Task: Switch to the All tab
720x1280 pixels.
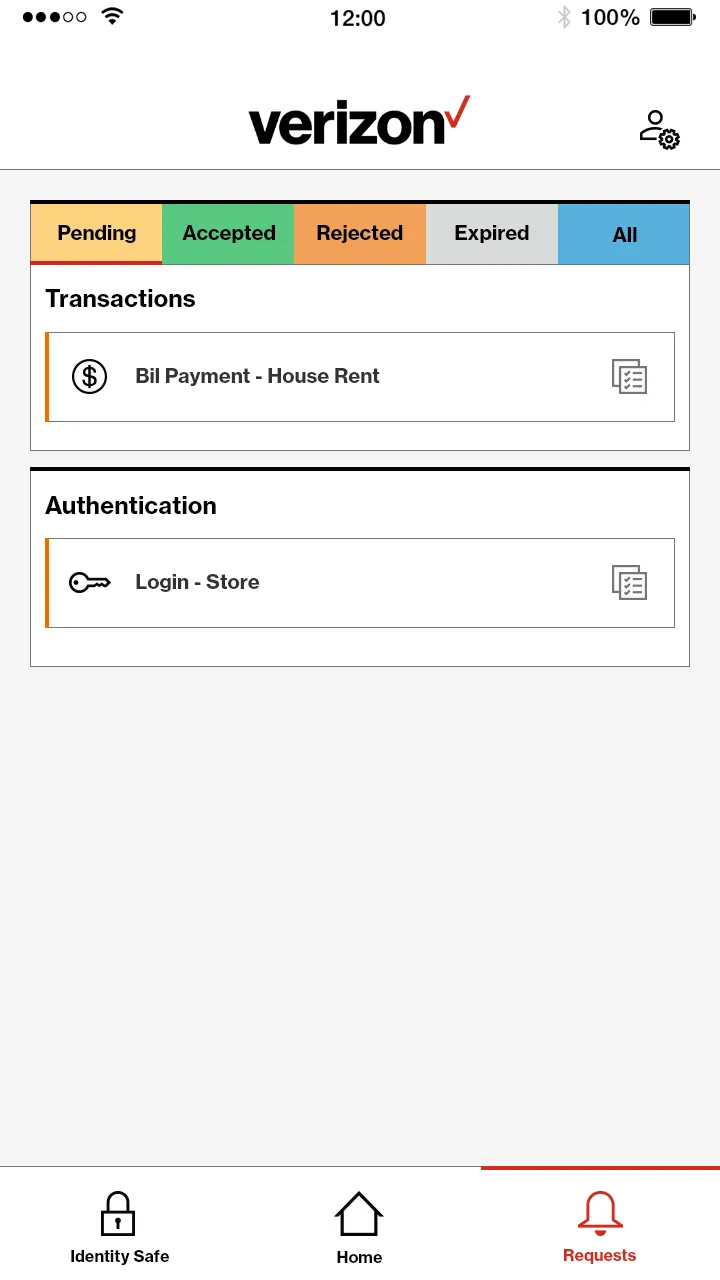Action: point(624,235)
